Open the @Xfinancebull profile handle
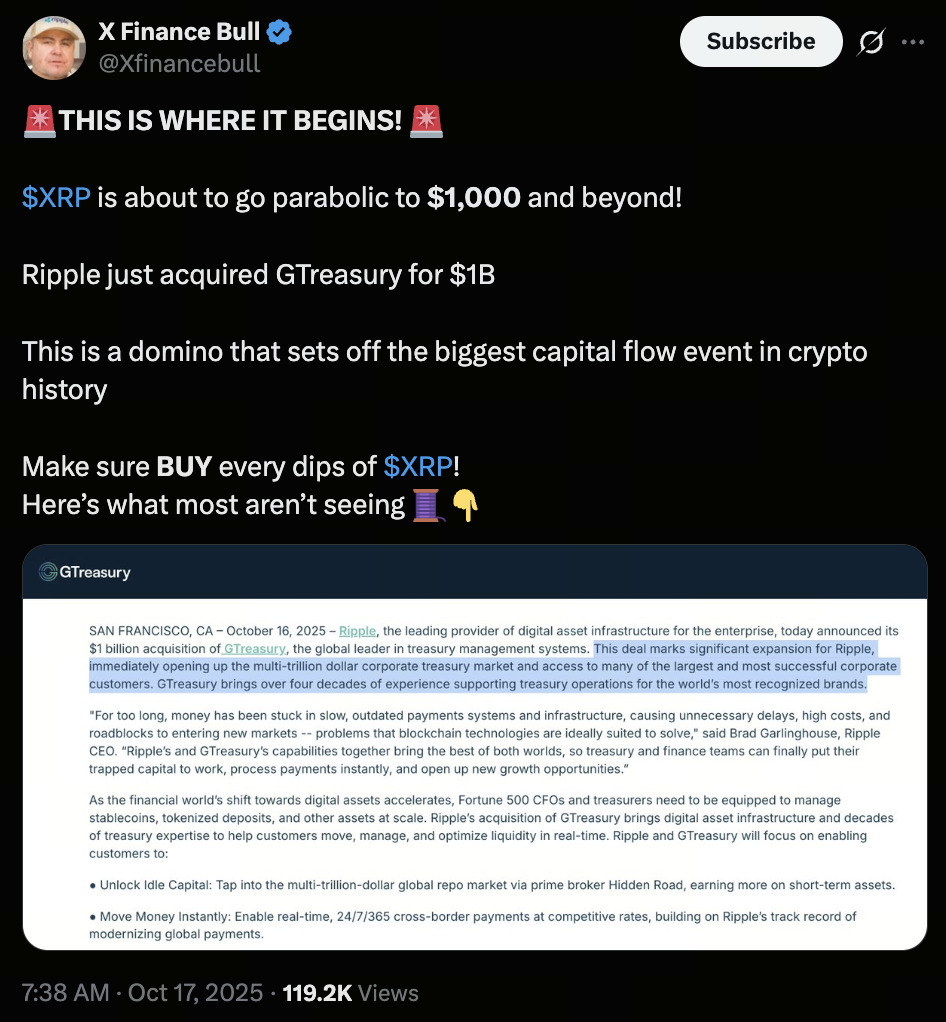946x1022 pixels. coord(179,63)
